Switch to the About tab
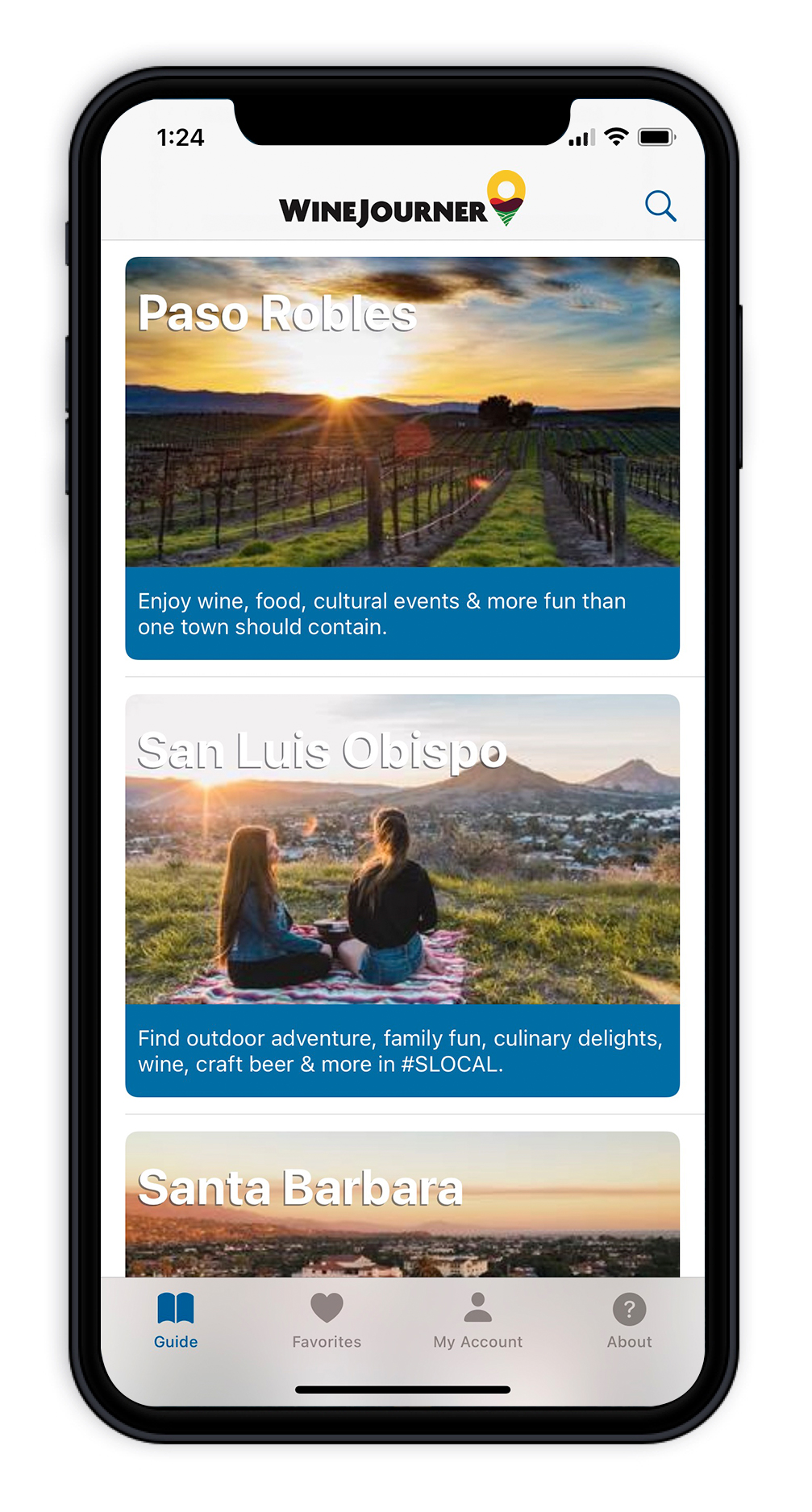 629,1320
